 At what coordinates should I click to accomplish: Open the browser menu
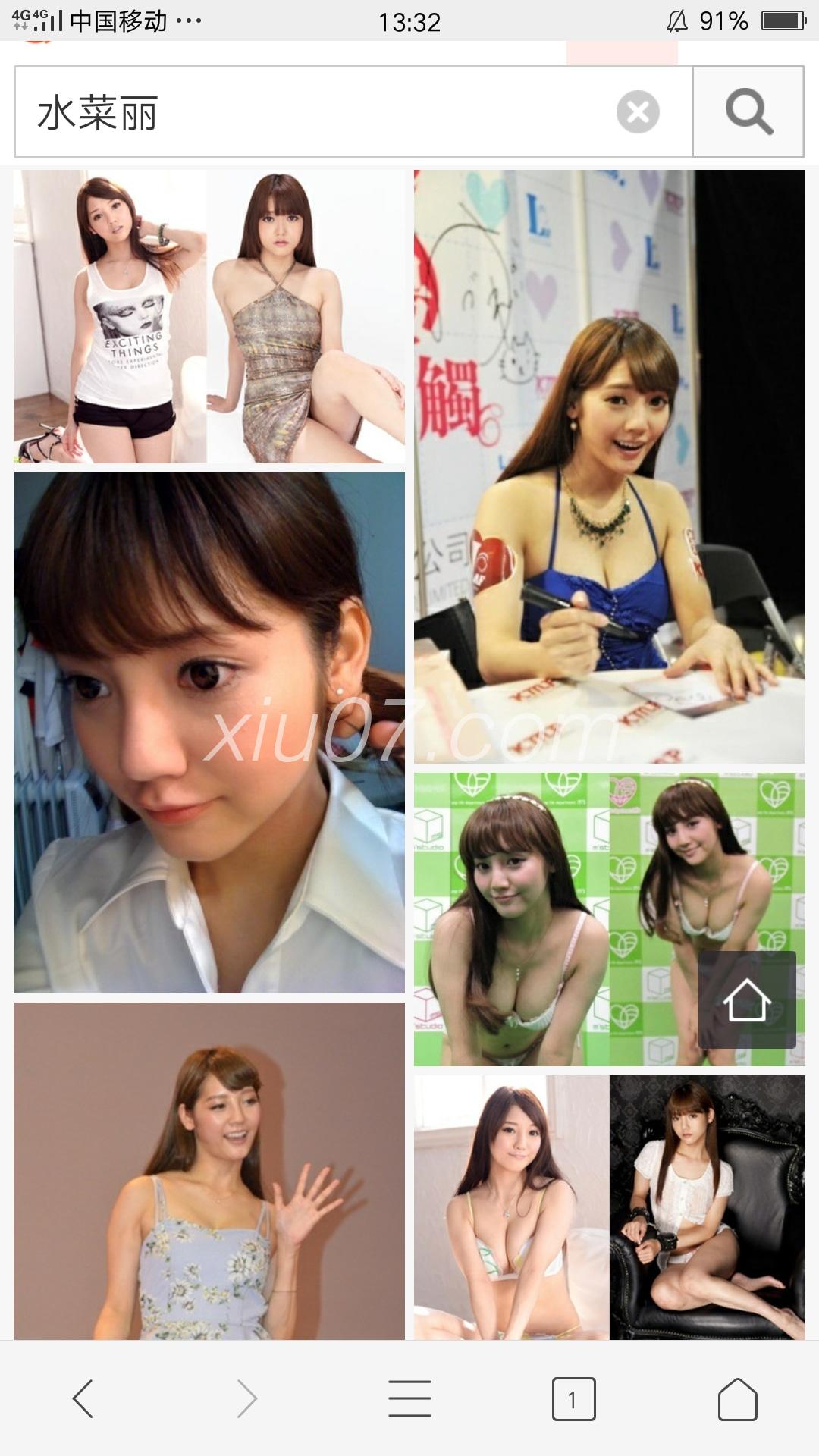point(409,1398)
